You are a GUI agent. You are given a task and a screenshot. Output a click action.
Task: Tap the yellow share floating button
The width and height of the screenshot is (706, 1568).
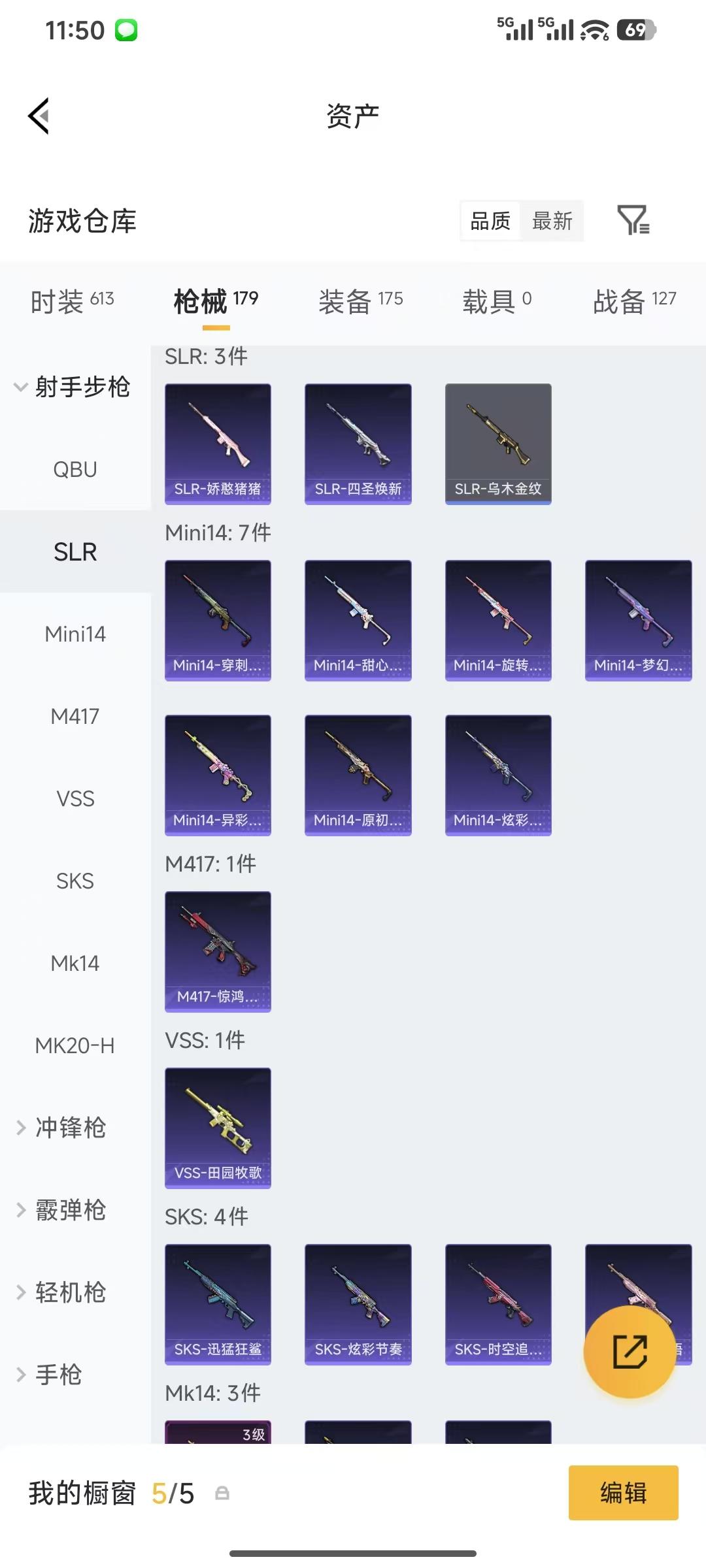630,1351
